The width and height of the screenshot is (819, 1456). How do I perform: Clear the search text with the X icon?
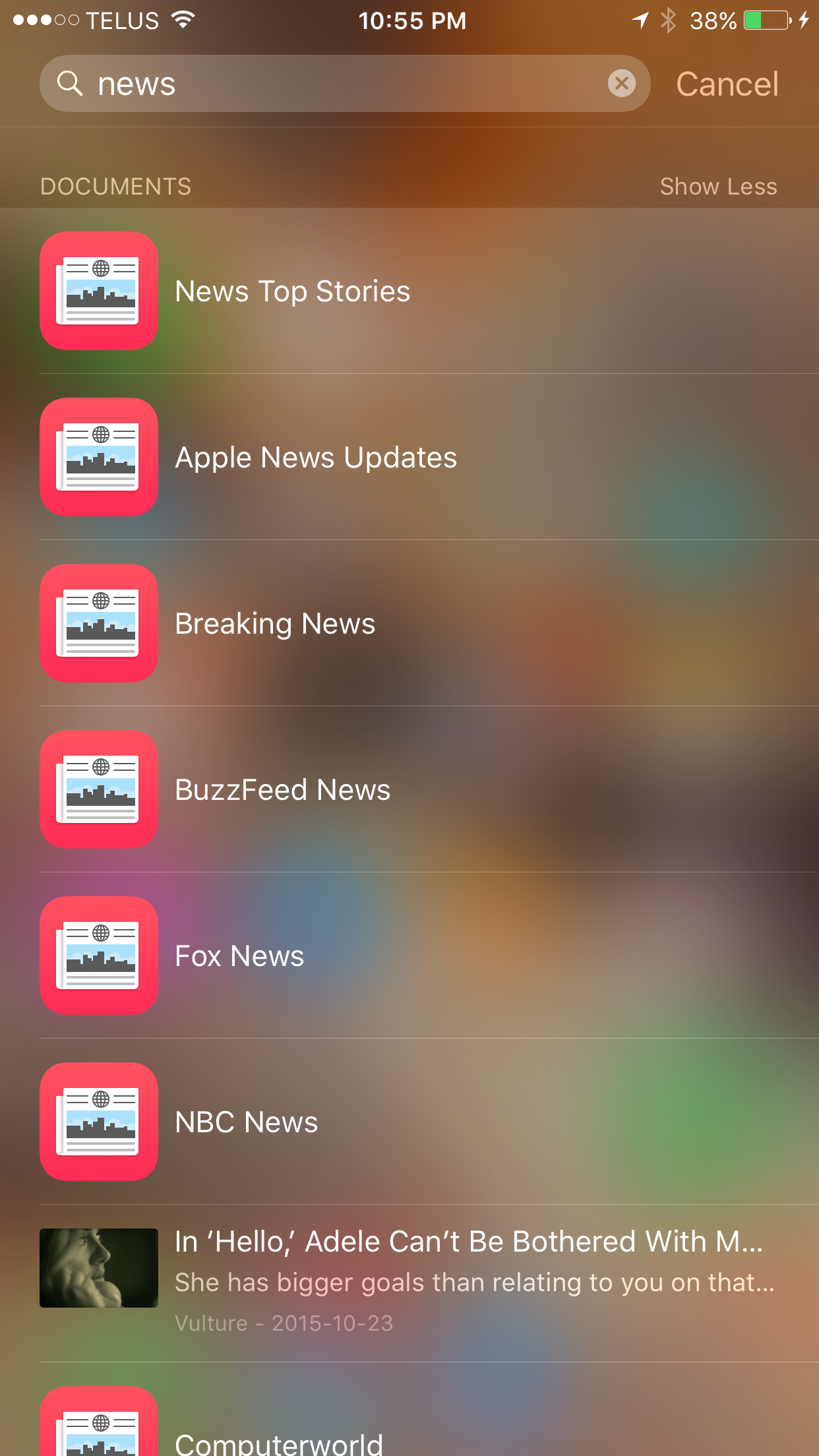coord(621,84)
